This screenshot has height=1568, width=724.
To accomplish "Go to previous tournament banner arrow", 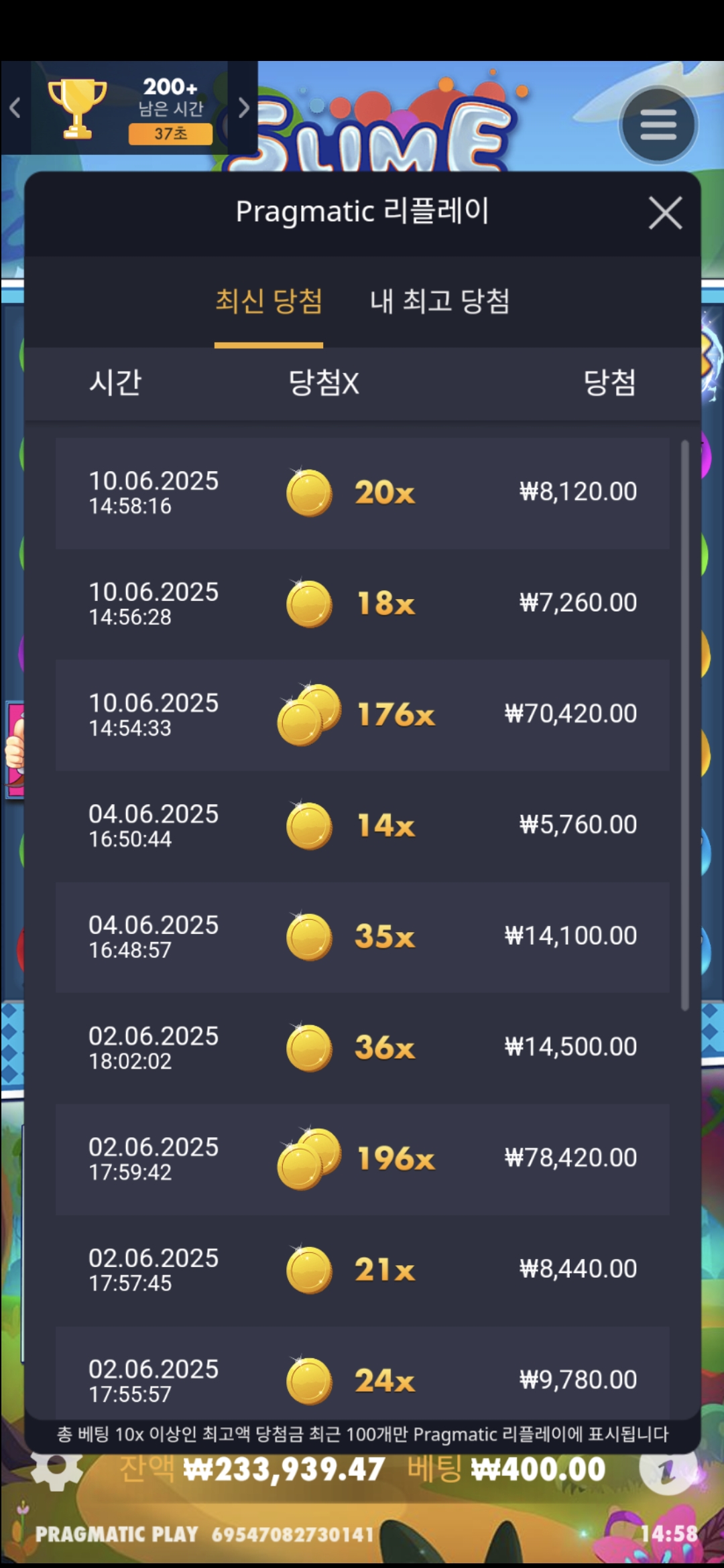I will point(15,108).
